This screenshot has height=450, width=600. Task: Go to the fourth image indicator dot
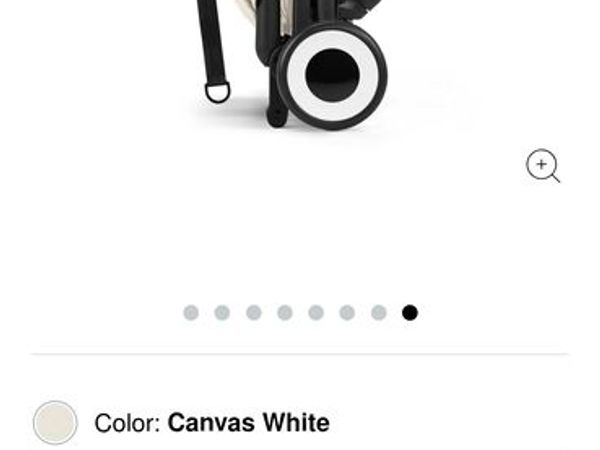coord(285,313)
